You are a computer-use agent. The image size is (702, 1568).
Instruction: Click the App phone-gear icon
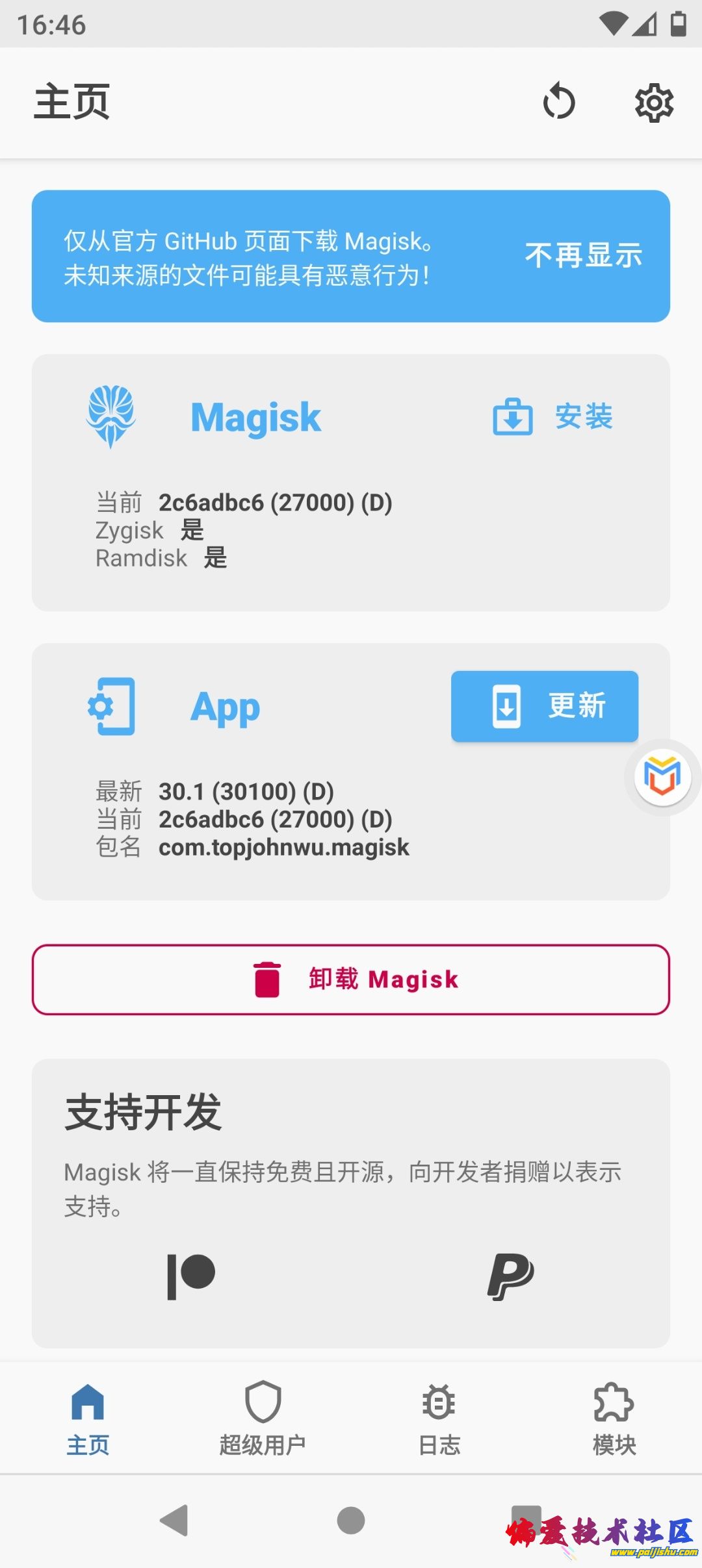pos(112,707)
